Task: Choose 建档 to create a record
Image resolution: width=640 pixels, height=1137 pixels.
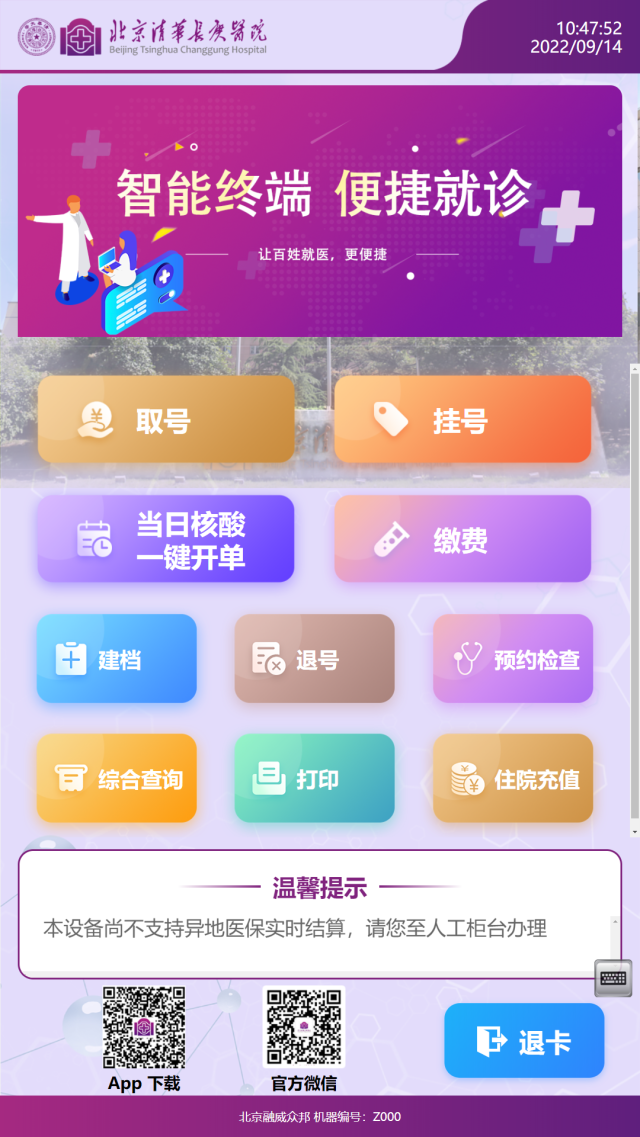Action: click(117, 659)
